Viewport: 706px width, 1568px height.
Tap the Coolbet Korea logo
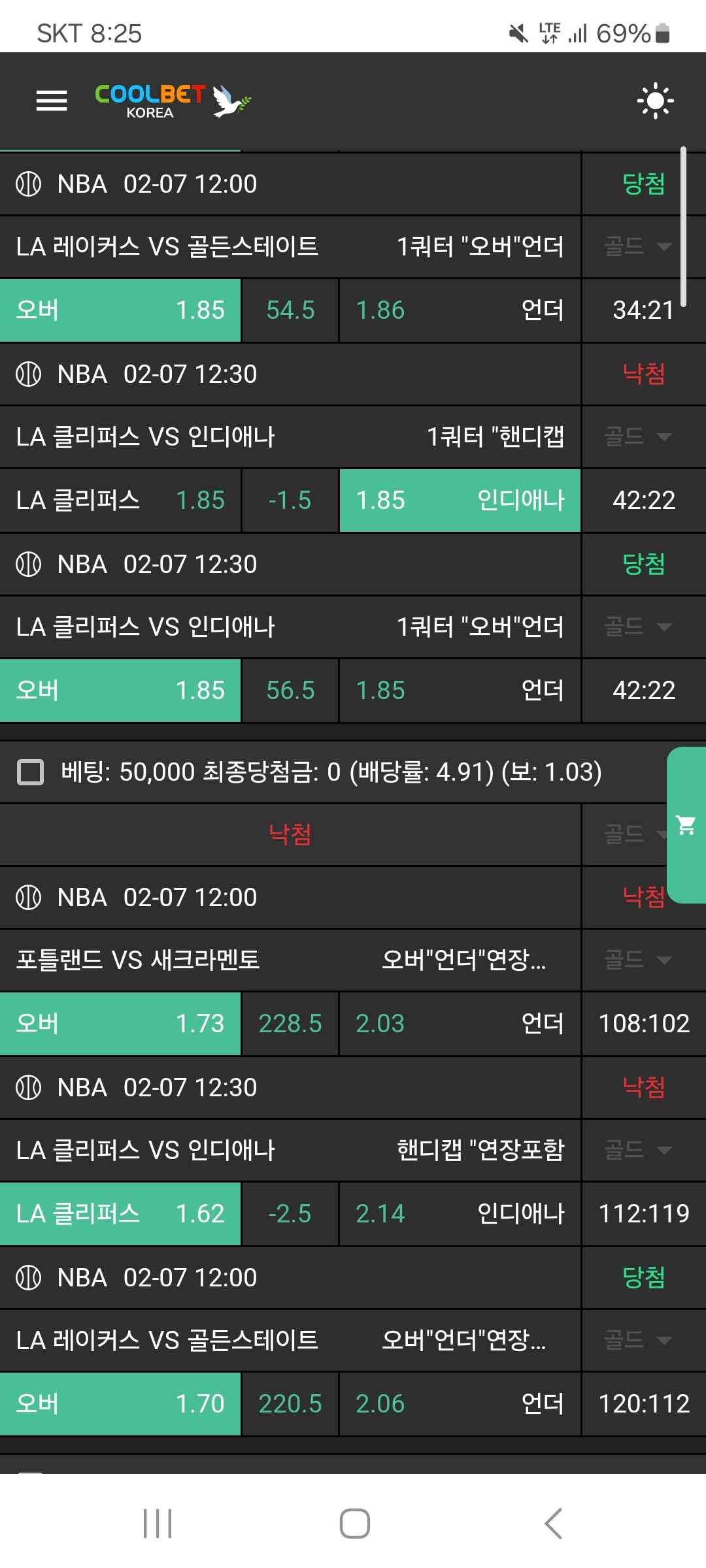[171, 101]
